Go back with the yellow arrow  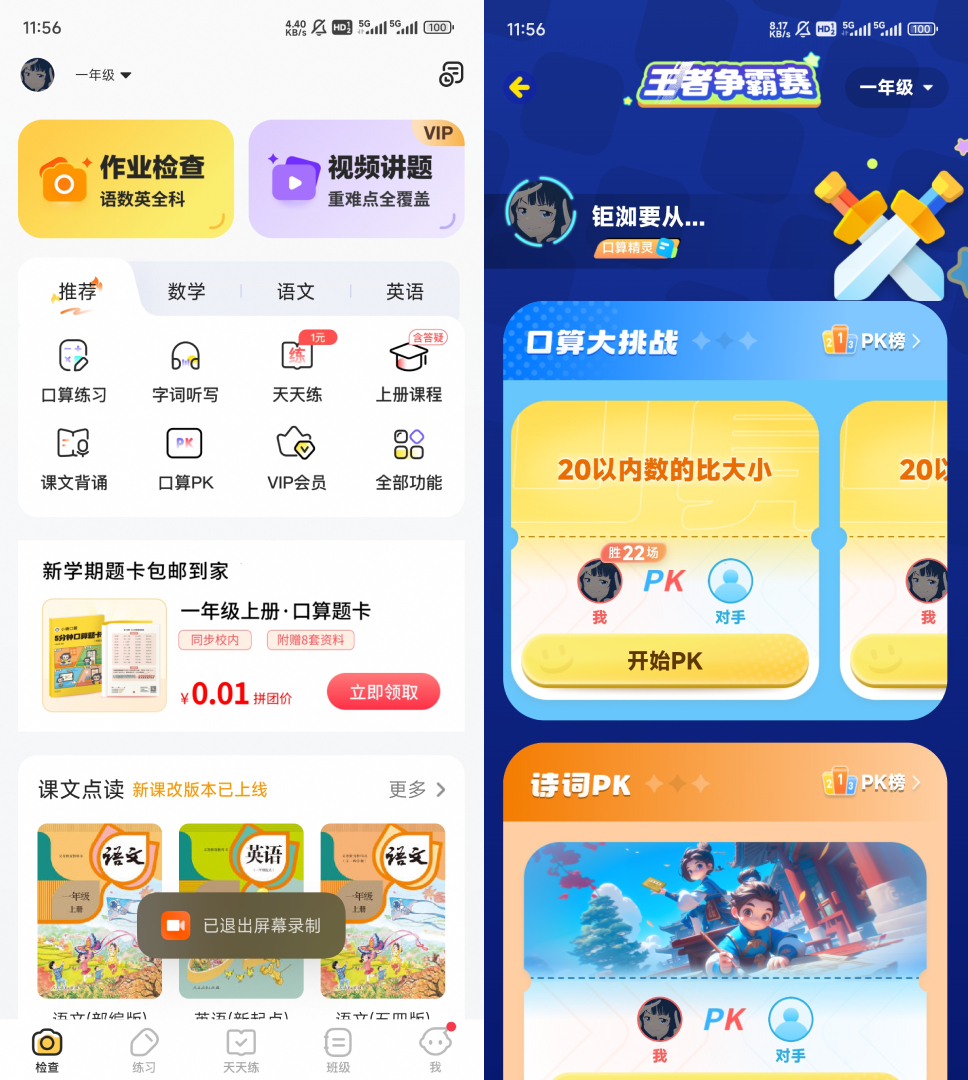click(x=519, y=87)
